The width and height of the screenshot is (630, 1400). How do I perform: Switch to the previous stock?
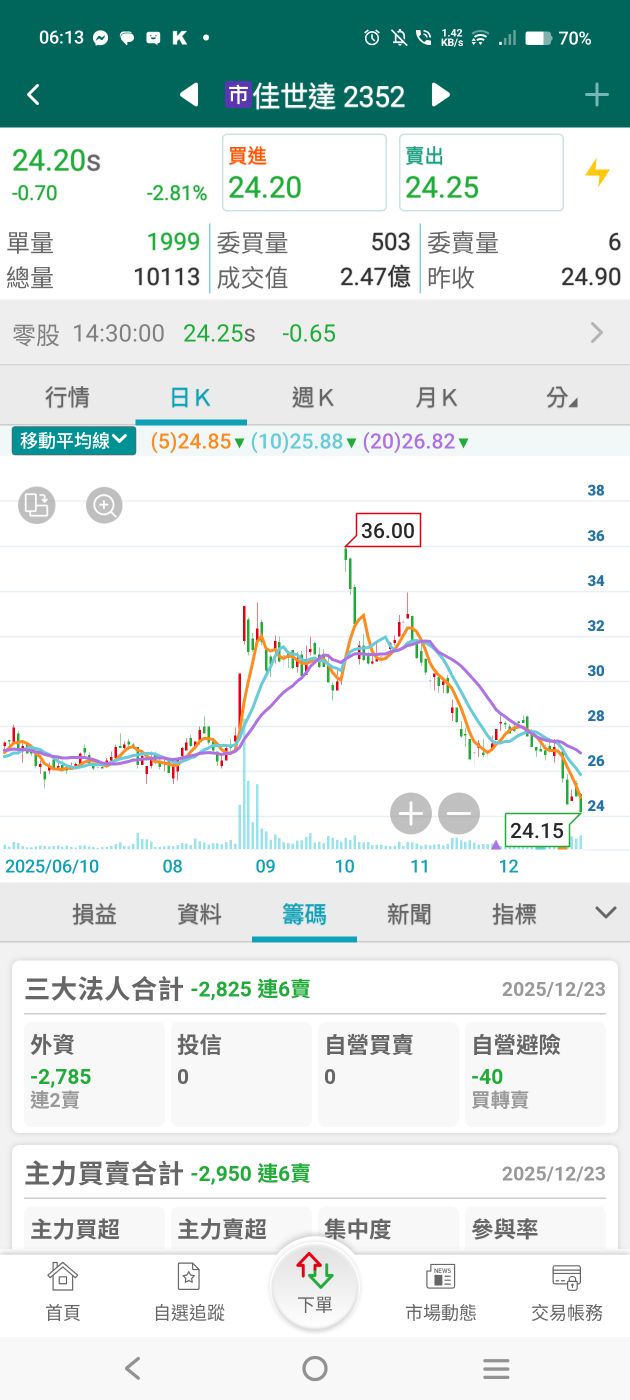189,95
